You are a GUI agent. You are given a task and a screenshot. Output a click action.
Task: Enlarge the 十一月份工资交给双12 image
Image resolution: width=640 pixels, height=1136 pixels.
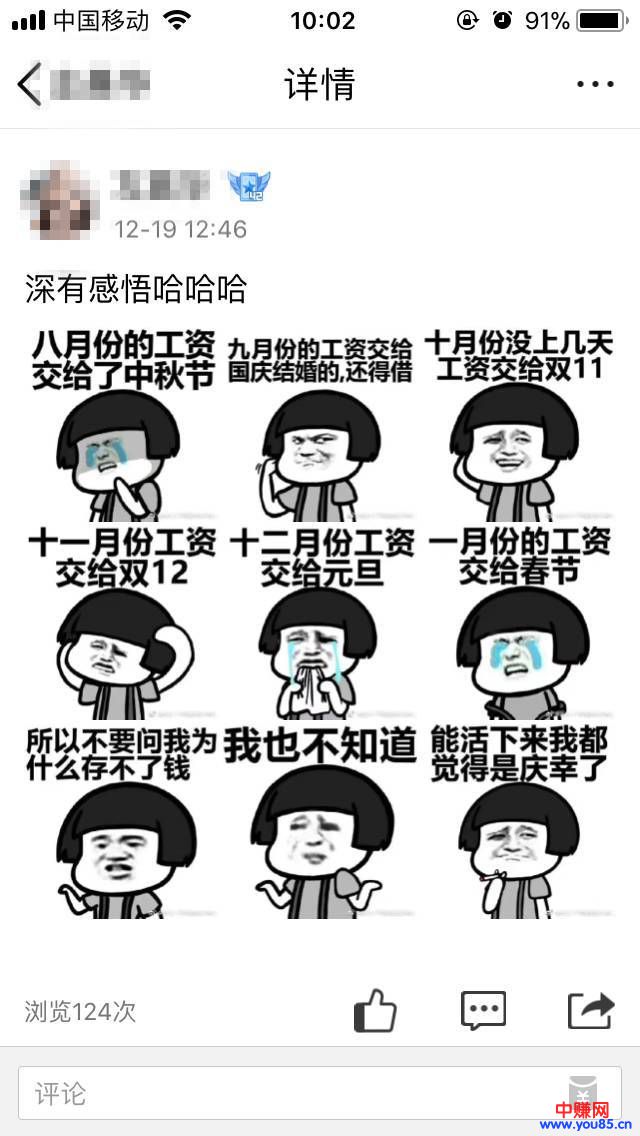pos(122,623)
